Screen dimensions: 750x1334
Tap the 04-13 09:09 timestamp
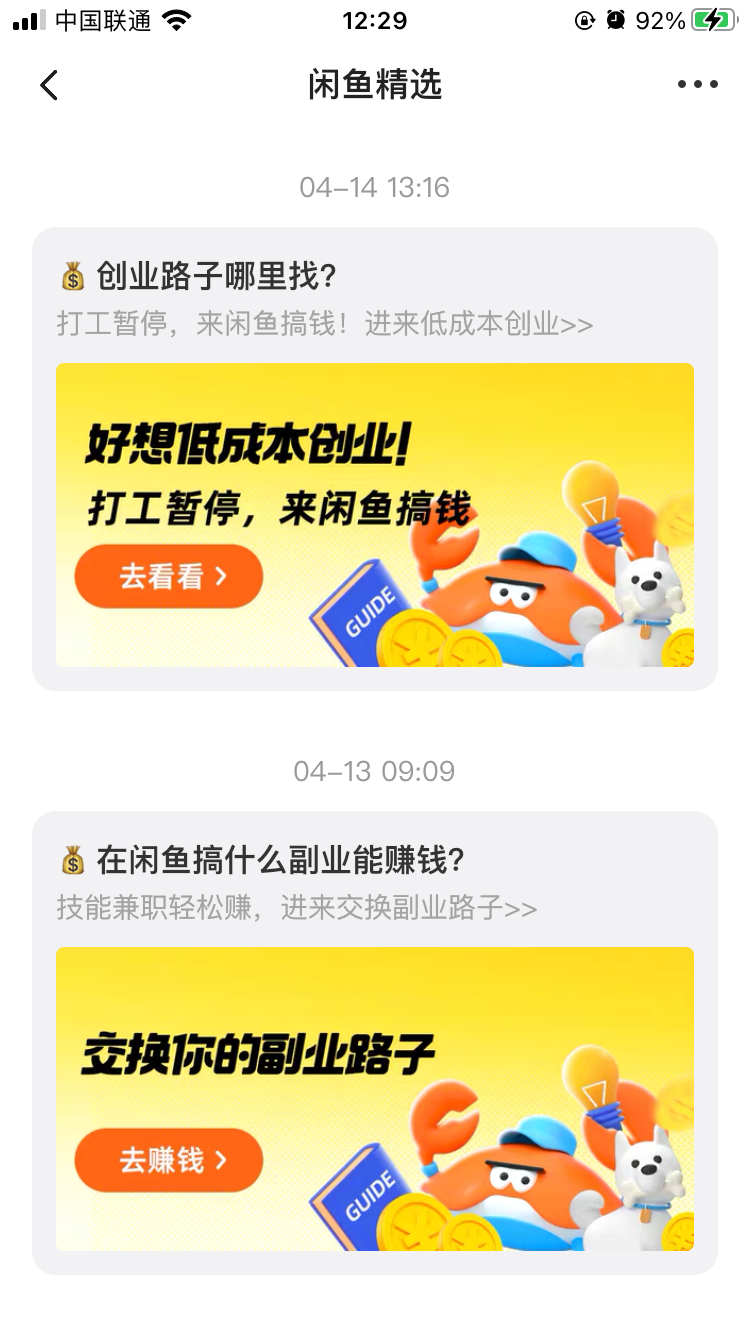[375, 770]
